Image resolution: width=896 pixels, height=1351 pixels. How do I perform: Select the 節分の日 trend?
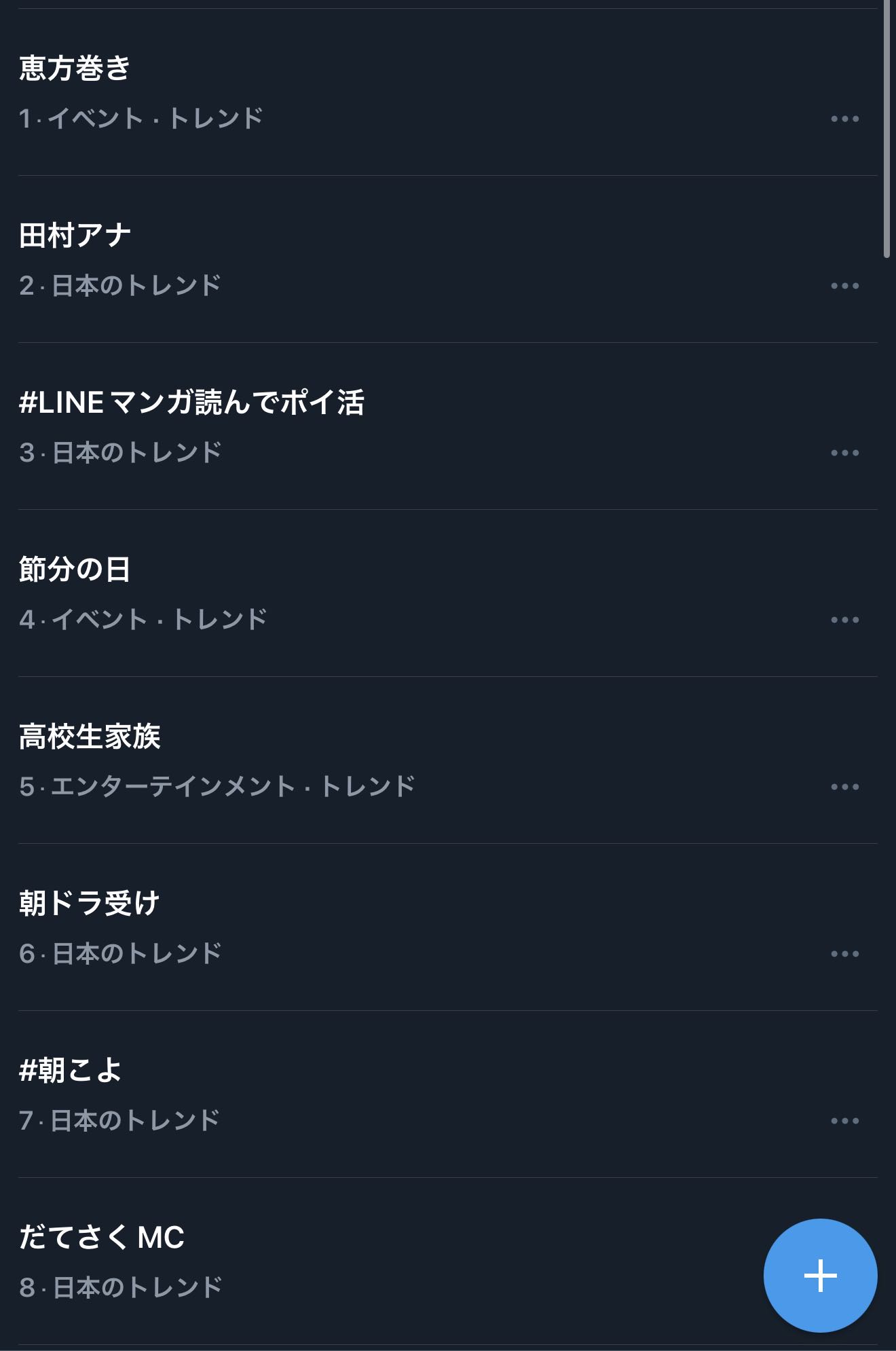coord(75,570)
